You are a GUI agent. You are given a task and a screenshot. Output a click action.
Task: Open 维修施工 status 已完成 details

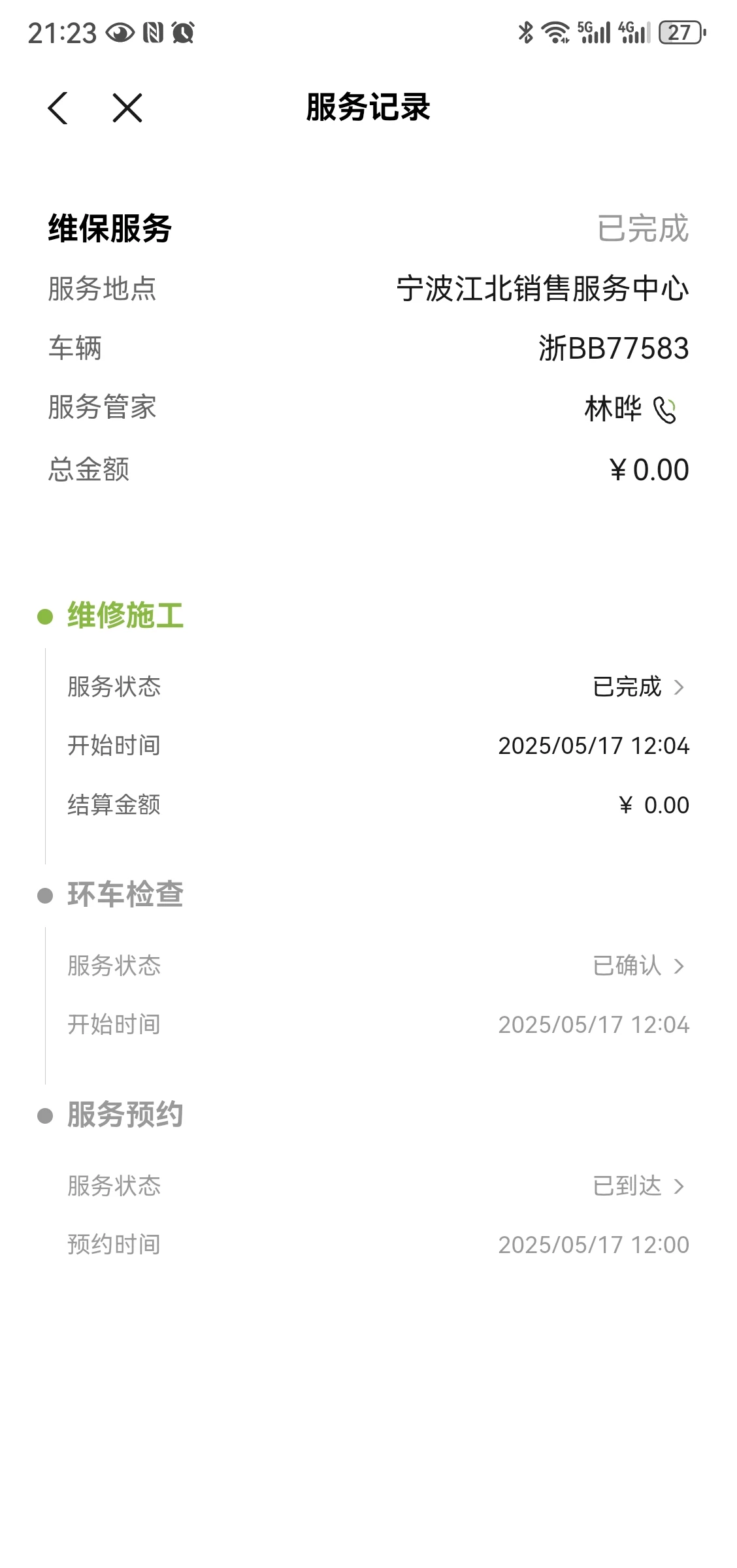coord(639,687)
